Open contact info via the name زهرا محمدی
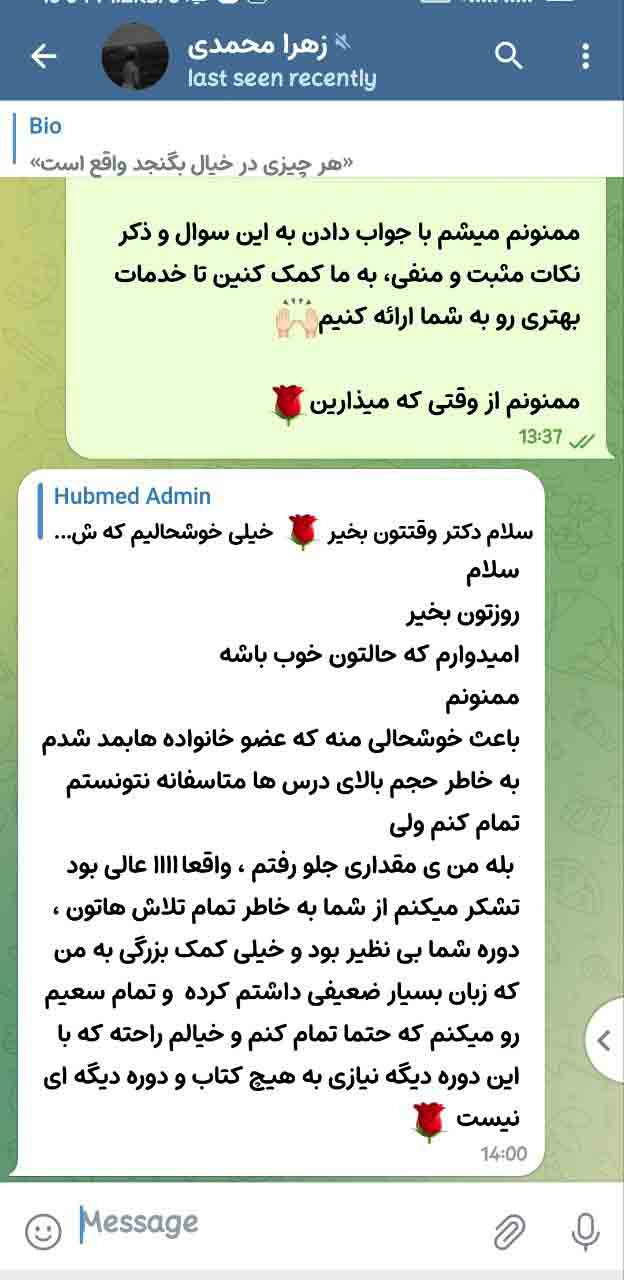The image size is (624, 1280). [x=260, y=45]
